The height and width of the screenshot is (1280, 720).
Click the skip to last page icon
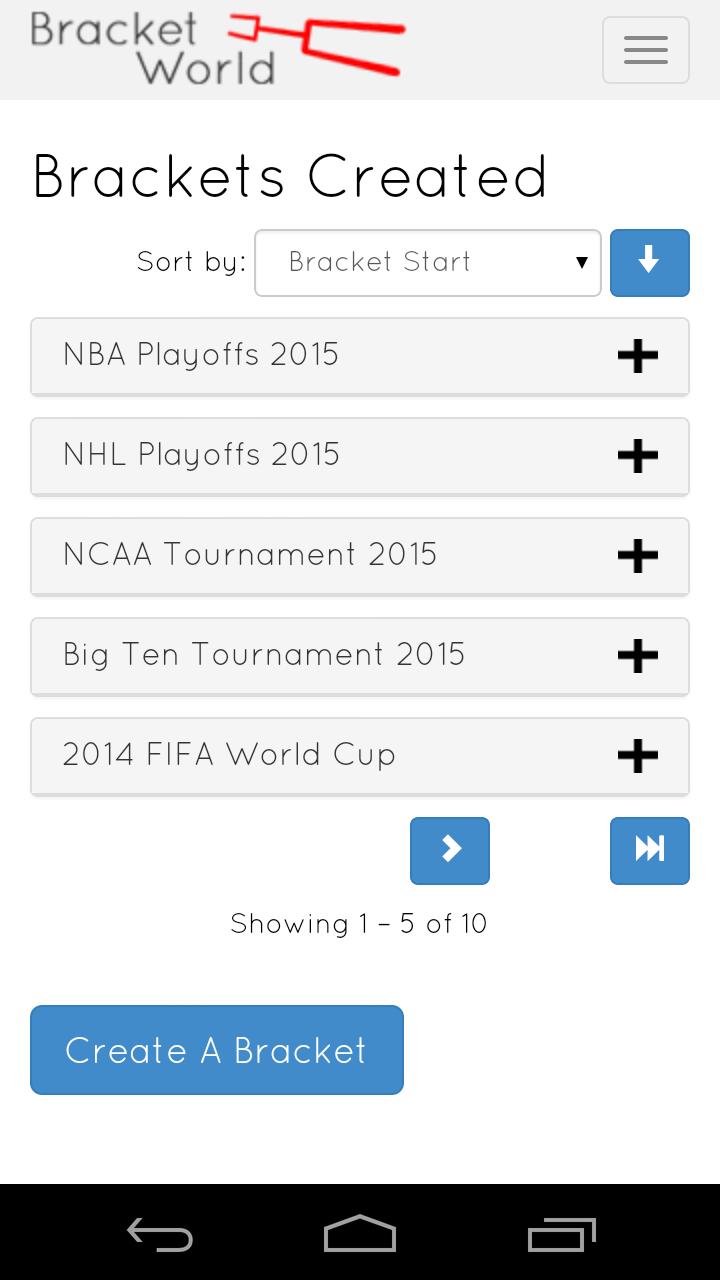[x=650, y=851]
